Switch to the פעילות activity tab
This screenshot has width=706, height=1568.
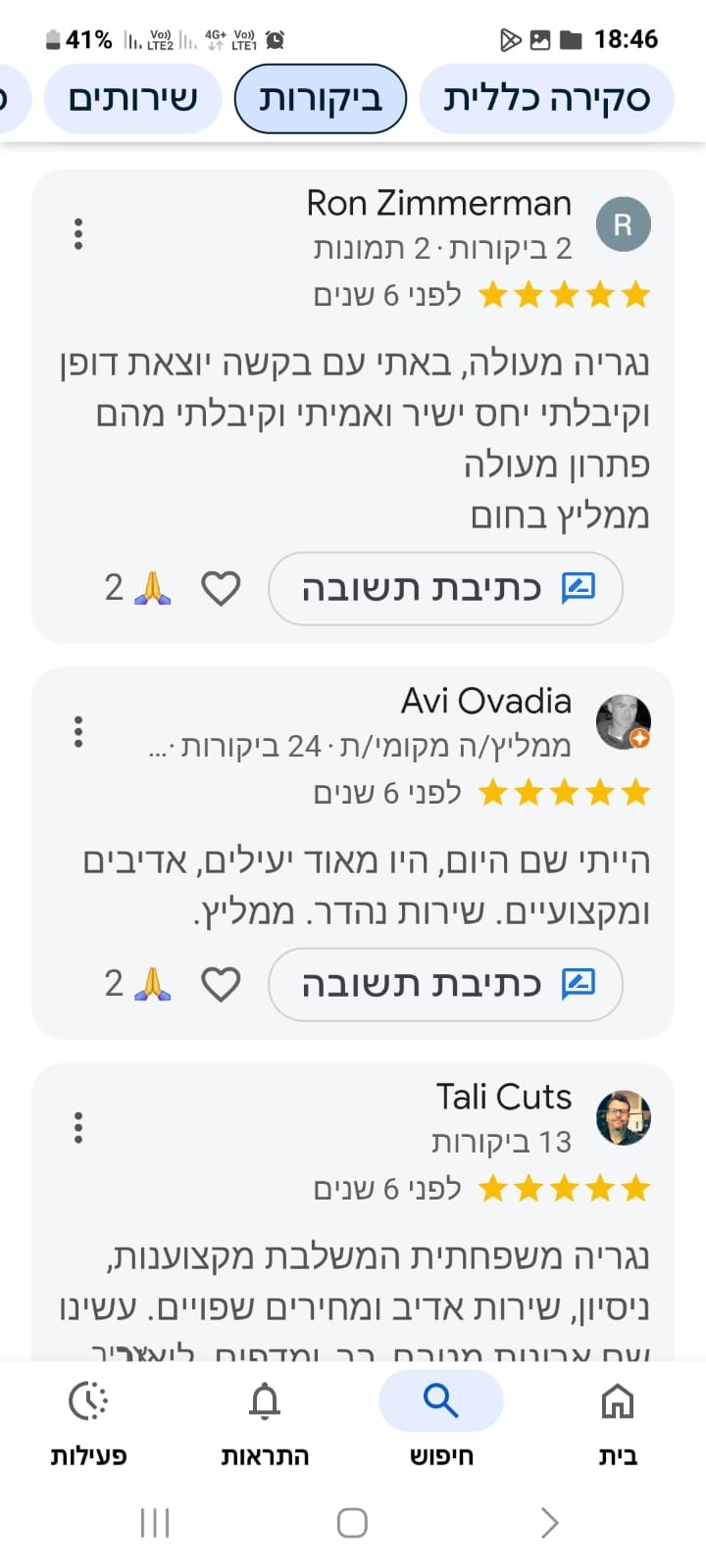pos(88,1421)
